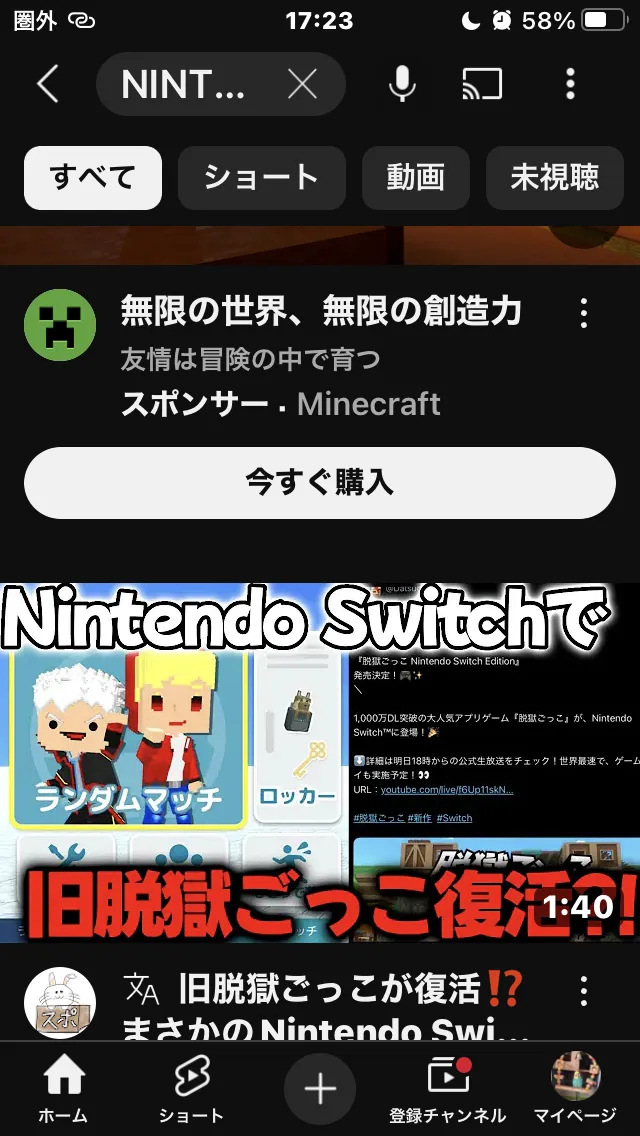Clear the NINT... search query
This screenshot has height=1136, width=640.
(x=302, y=85)
